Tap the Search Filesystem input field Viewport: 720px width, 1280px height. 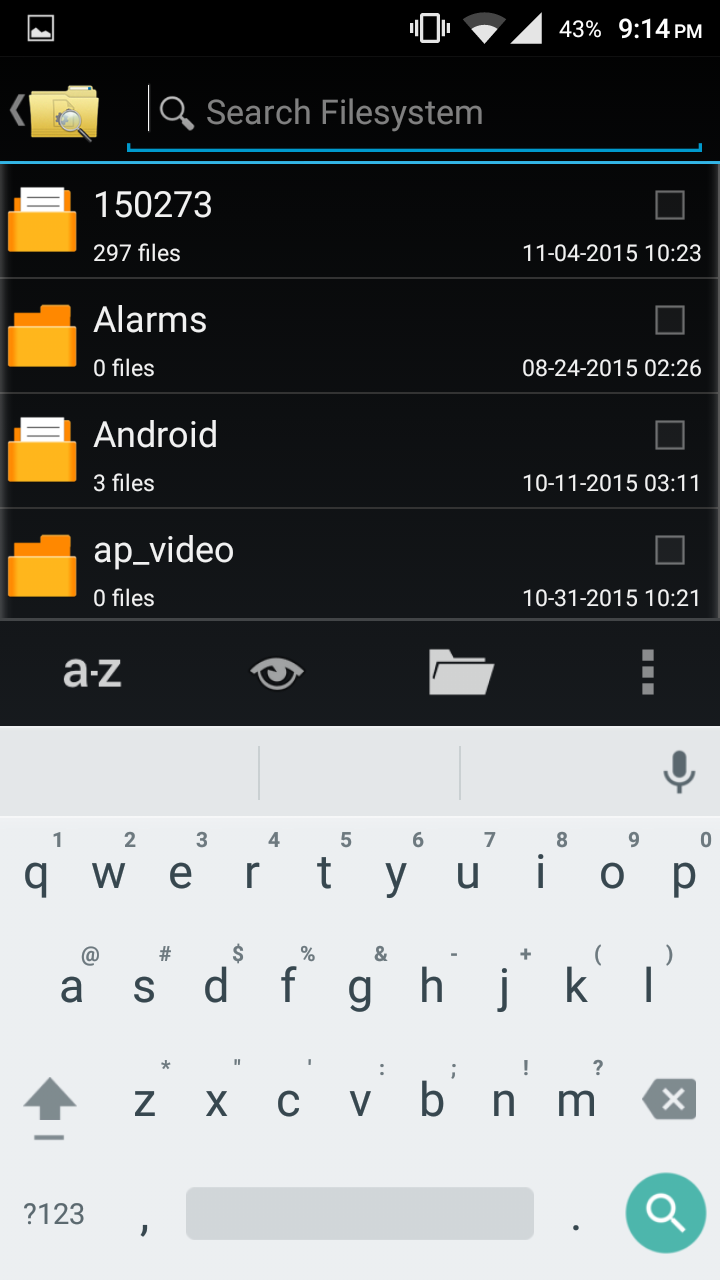tap(400, 112)
